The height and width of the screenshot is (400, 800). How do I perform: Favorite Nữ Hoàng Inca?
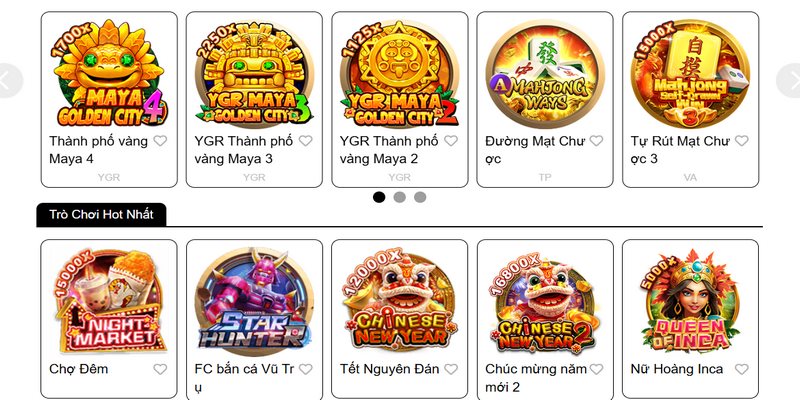click(742, 369)
